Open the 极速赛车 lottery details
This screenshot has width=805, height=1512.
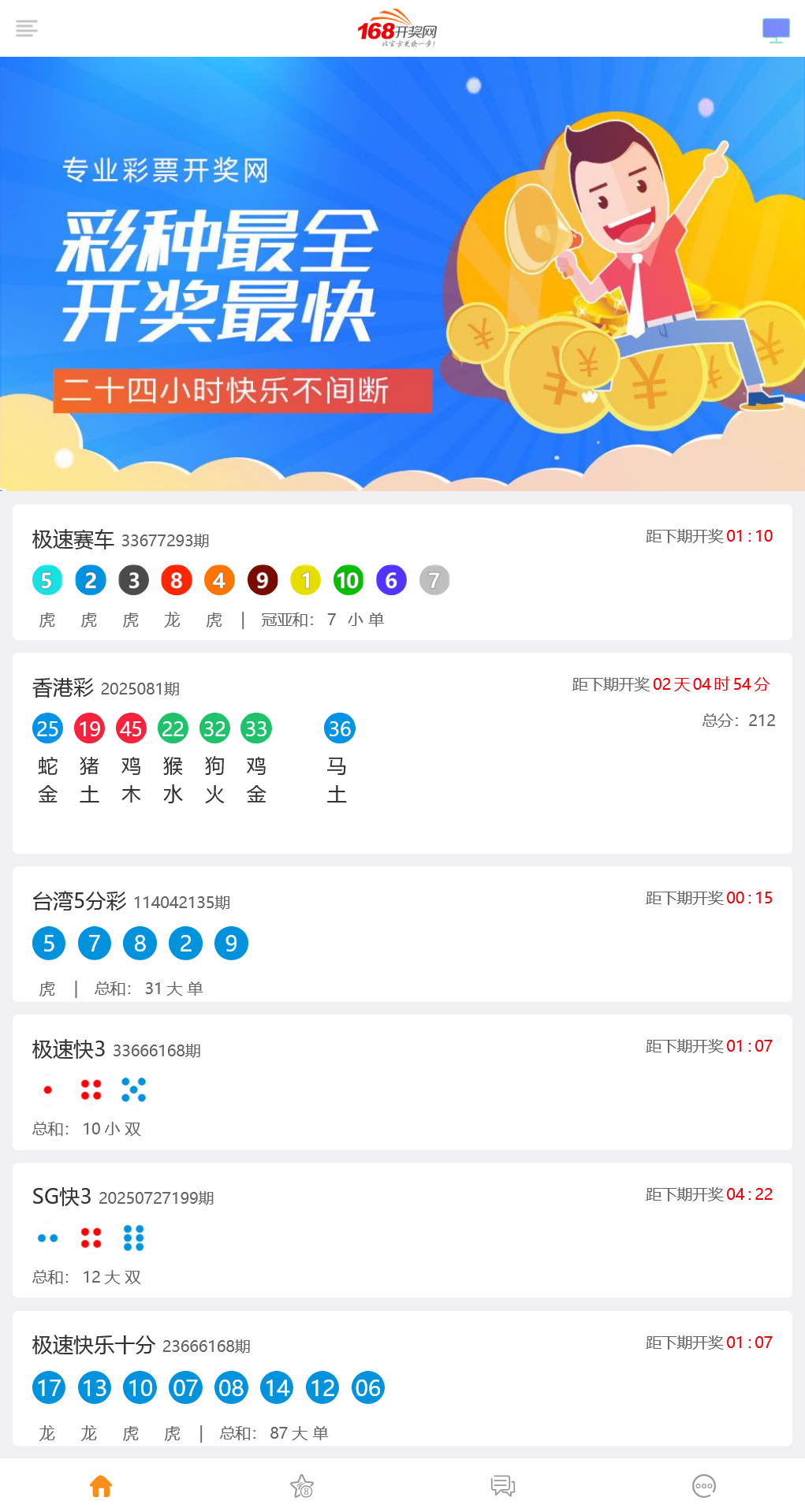(73, 542)
